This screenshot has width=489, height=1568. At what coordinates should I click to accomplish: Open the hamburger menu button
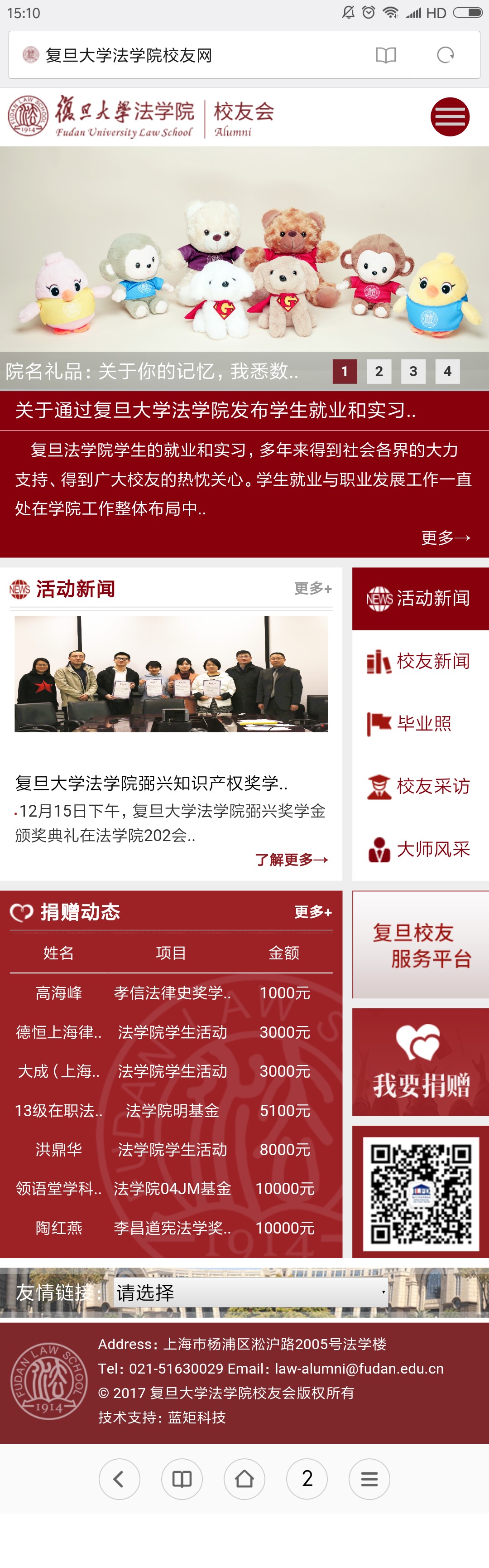[450, 116]
